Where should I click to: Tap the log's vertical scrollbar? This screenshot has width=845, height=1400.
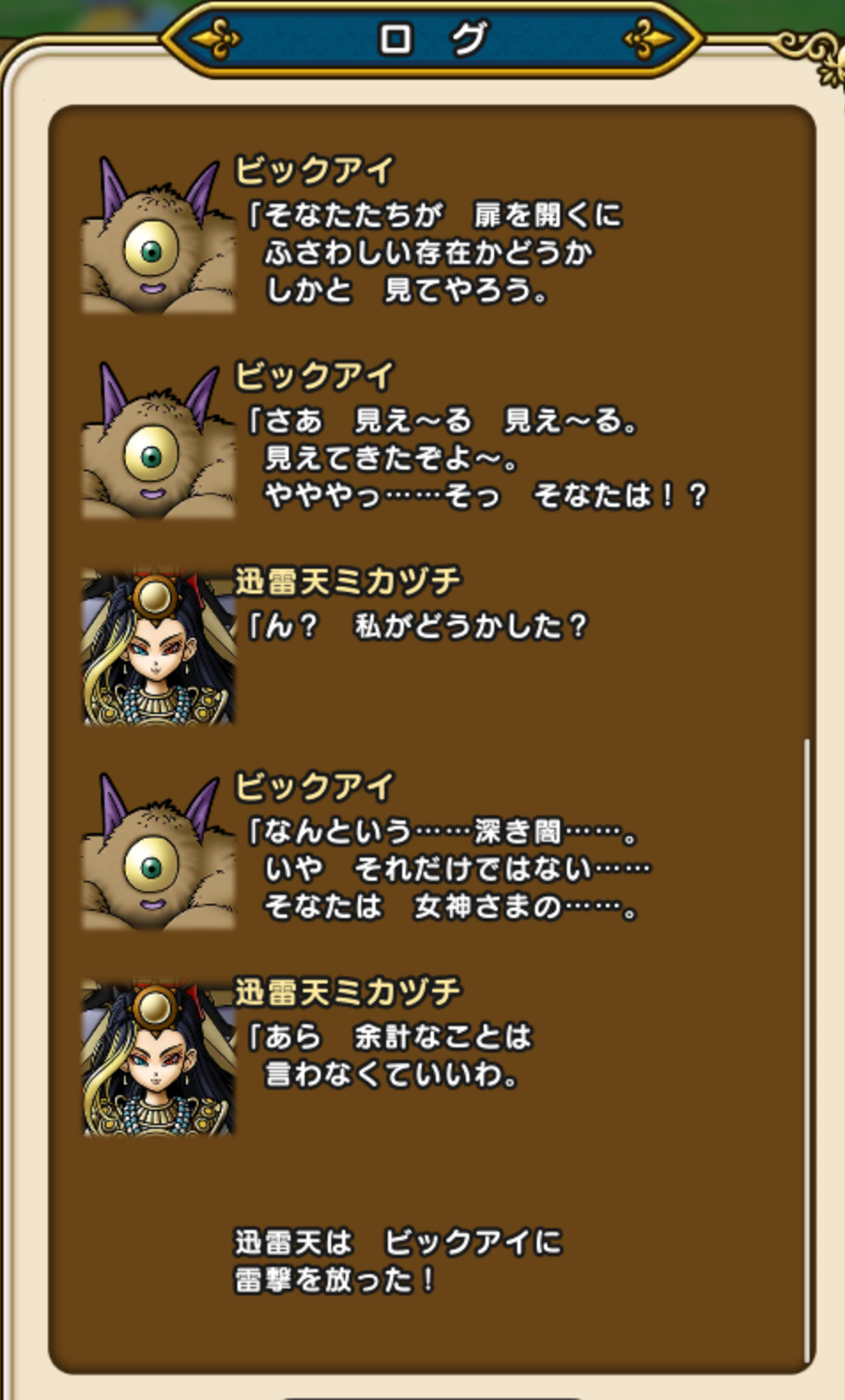click(806, 1050)
